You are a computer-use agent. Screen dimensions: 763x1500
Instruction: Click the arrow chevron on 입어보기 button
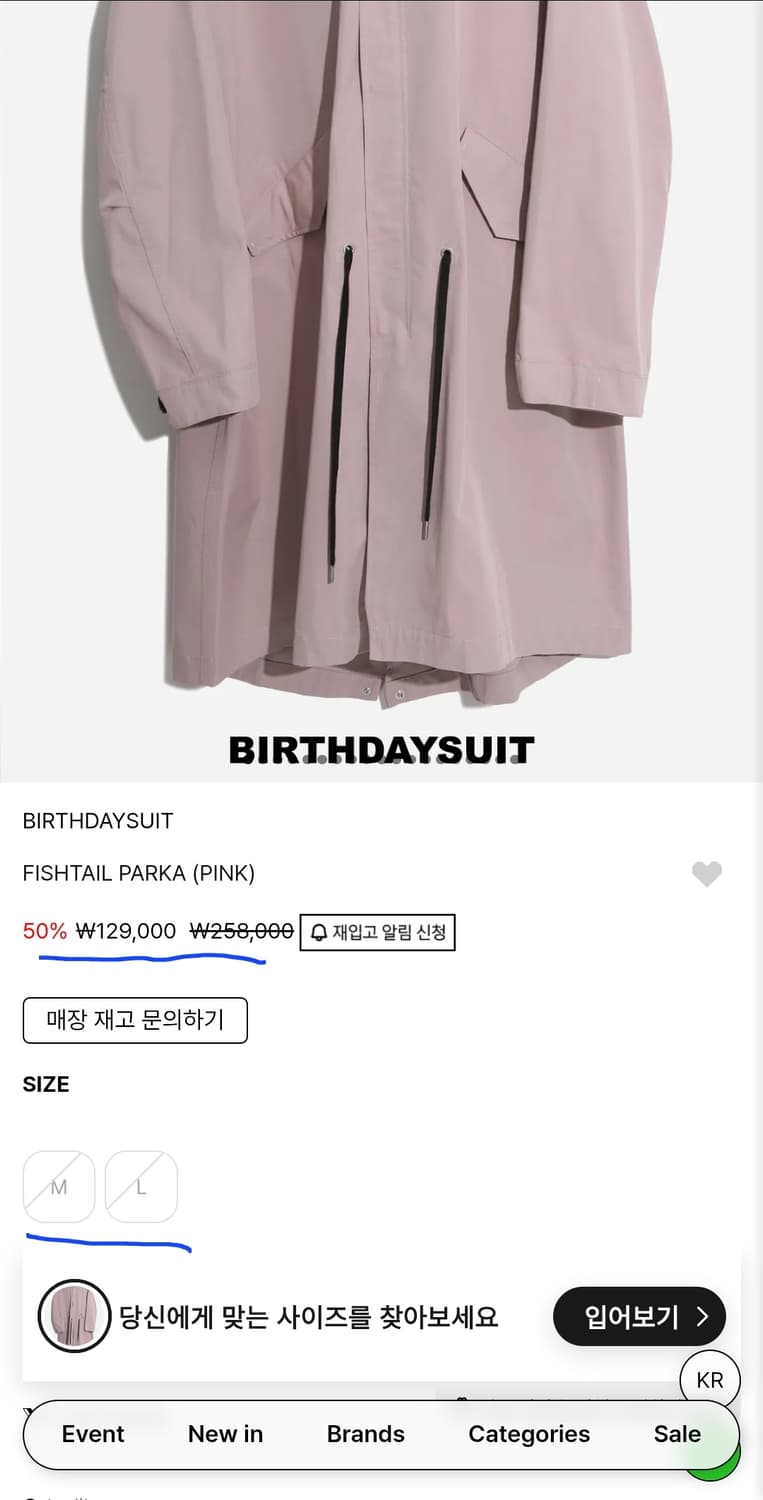pos(702,1317)
